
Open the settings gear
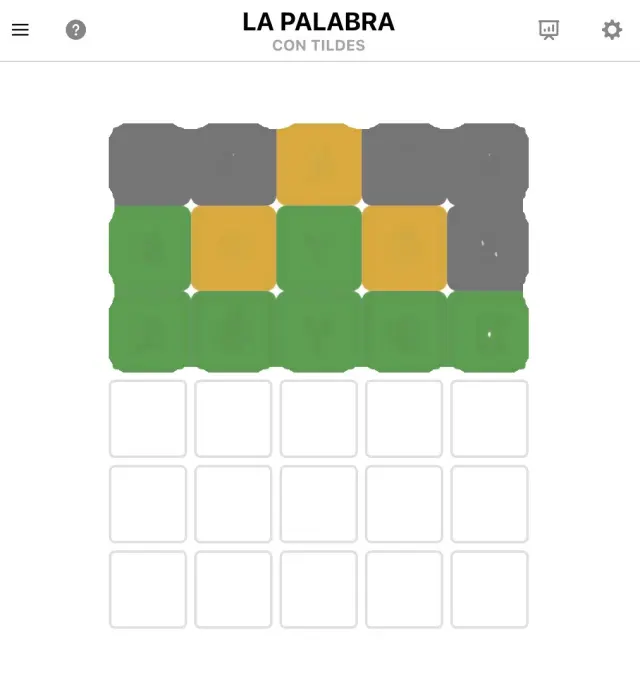(x=612, y=30)
